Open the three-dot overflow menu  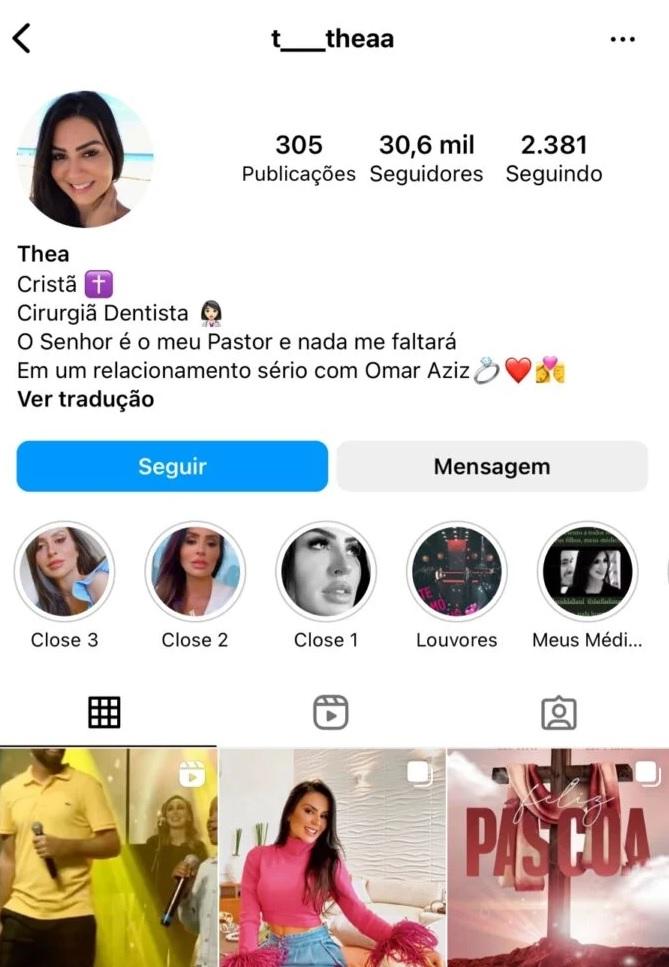(x=622, y=39)
